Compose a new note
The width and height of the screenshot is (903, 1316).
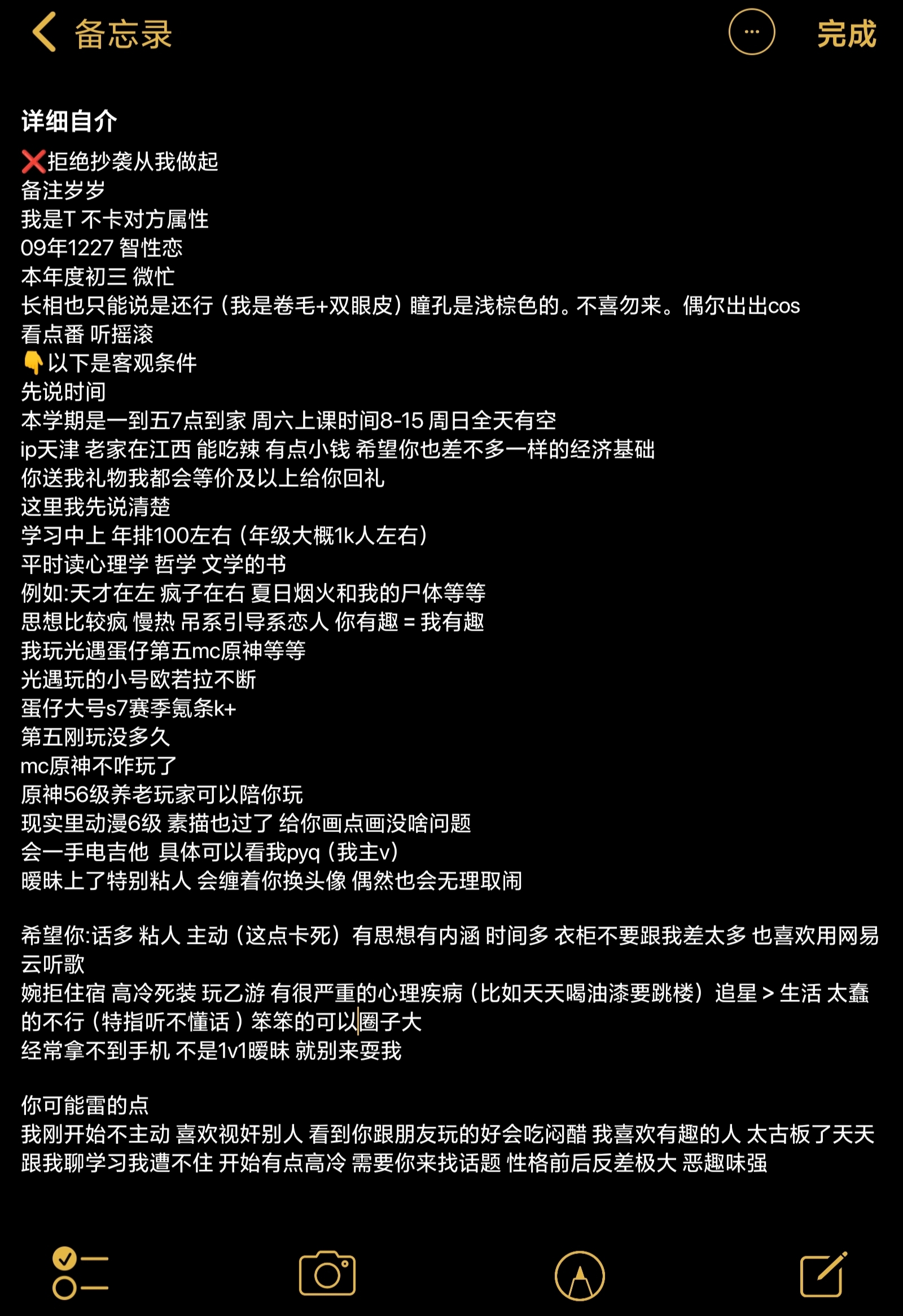point(823,1274)
